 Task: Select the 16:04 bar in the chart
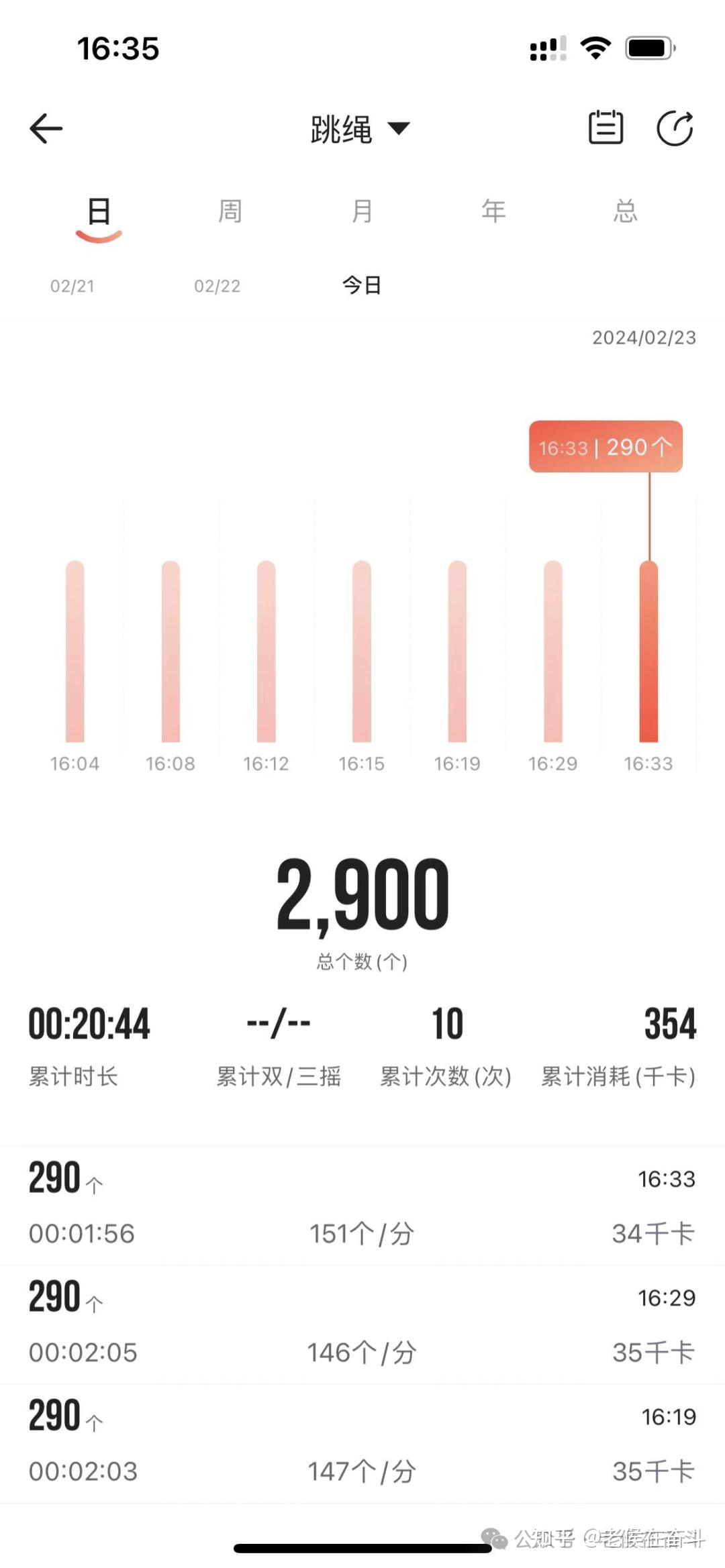(75, 651)
